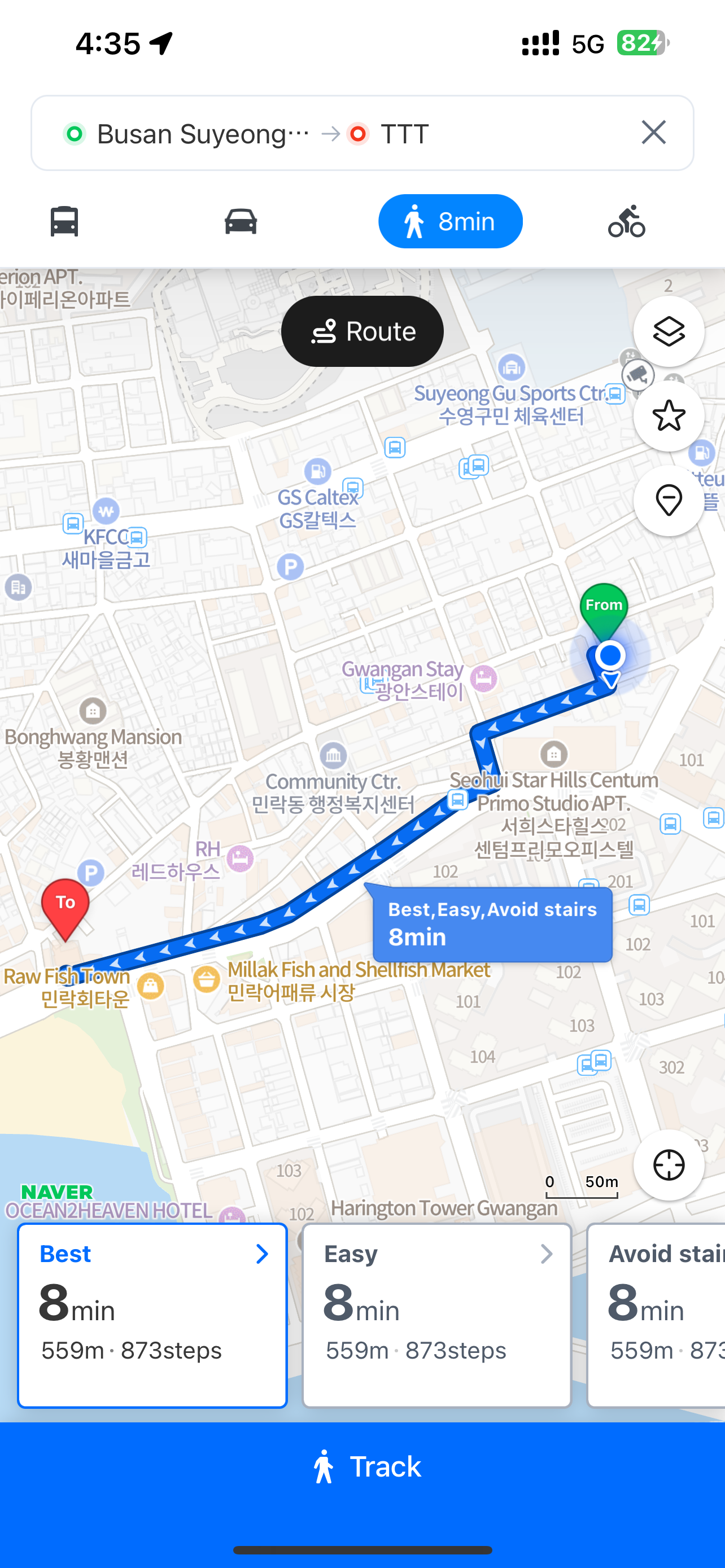The height and width of the screenshot is (1568, 725).
Task: Start walking navigation with Track
Action: click(362, 1466)
